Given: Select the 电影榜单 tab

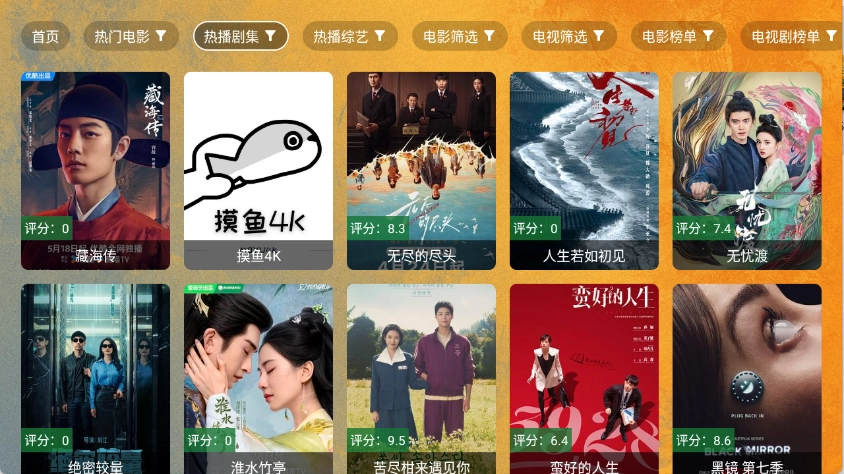Looking at the screenshot, I should pos(678,37).
